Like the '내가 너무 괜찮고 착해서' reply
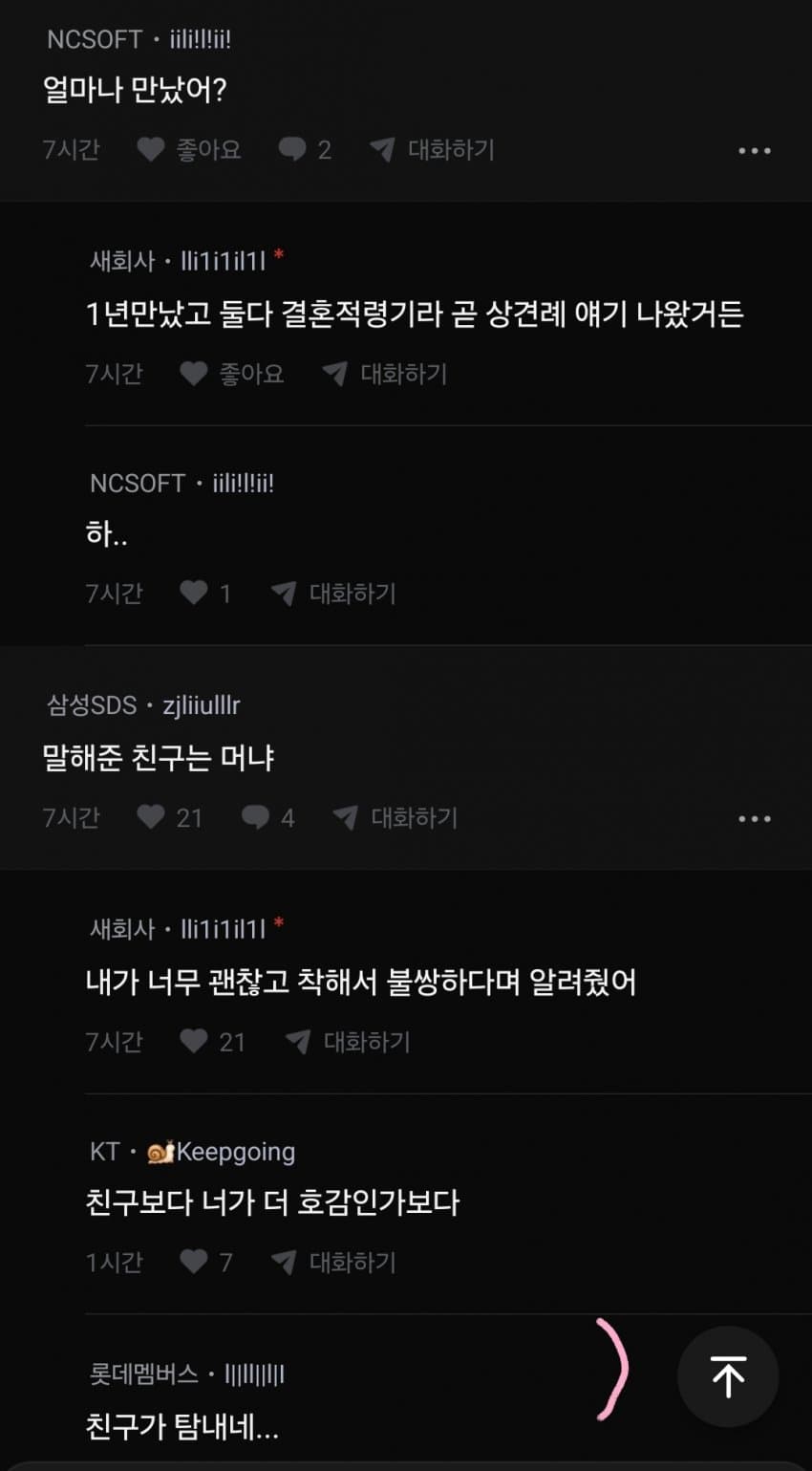This screenshot has width=812, height=1471. tap(212, 1042)
